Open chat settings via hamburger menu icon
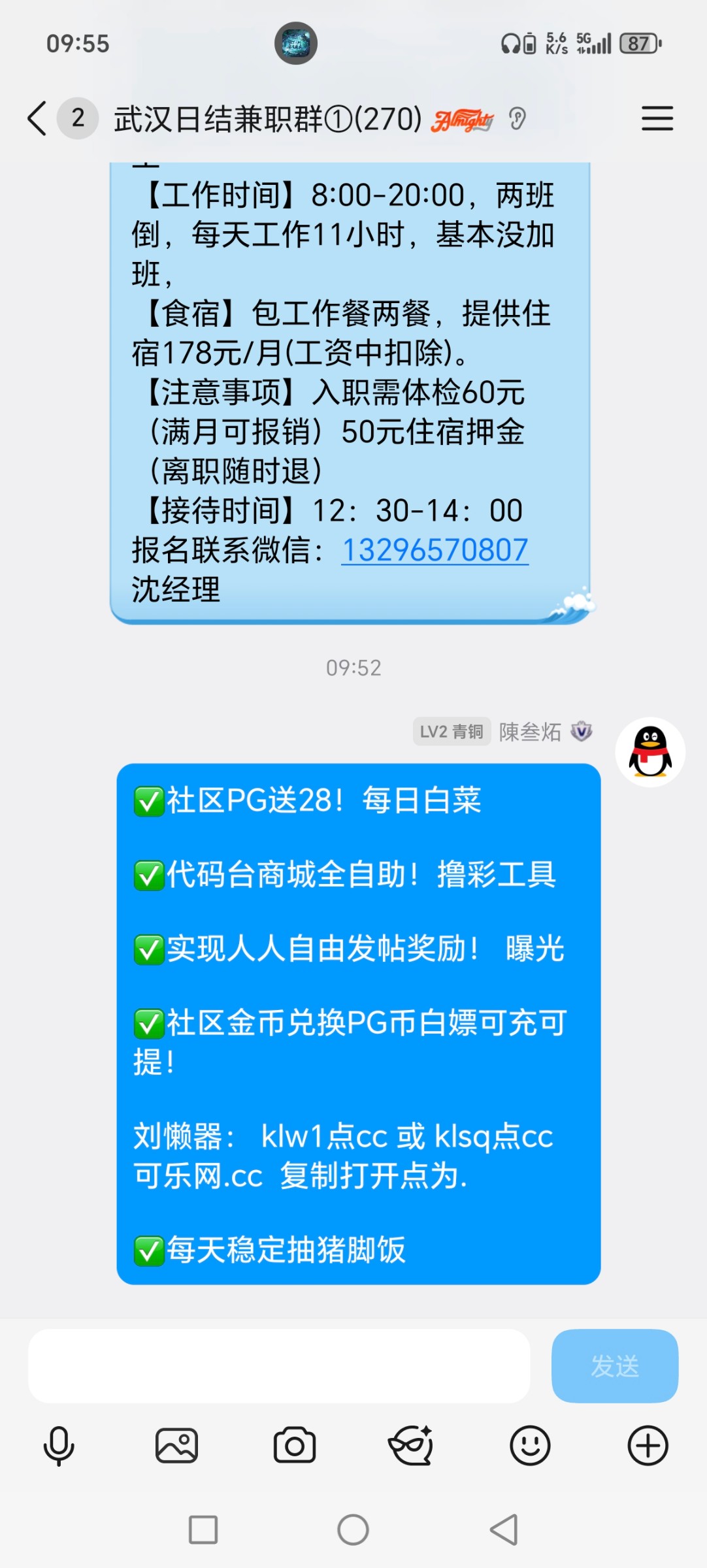 click(658, 118)
